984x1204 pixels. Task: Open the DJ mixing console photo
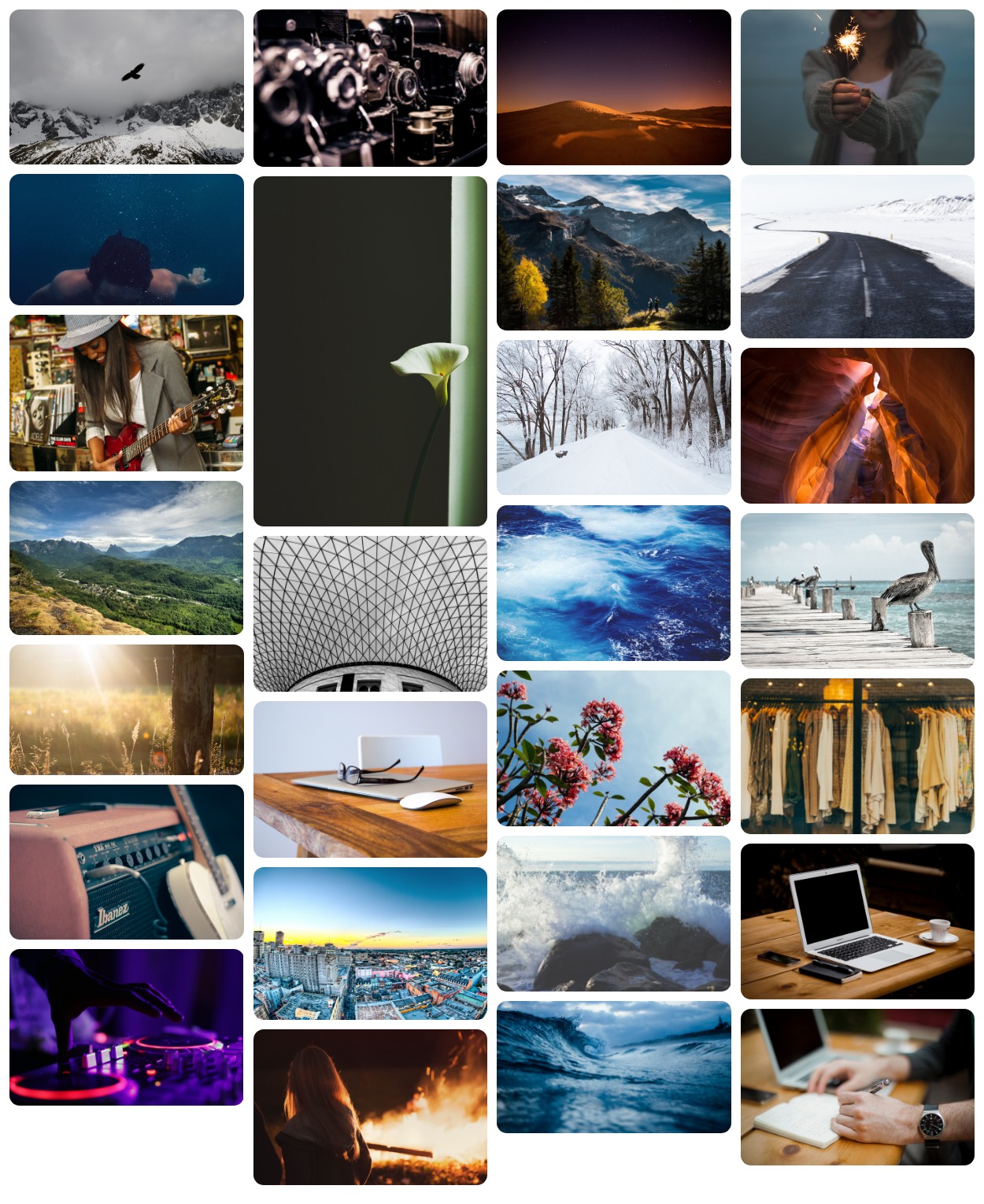[x=126, y=1027]
